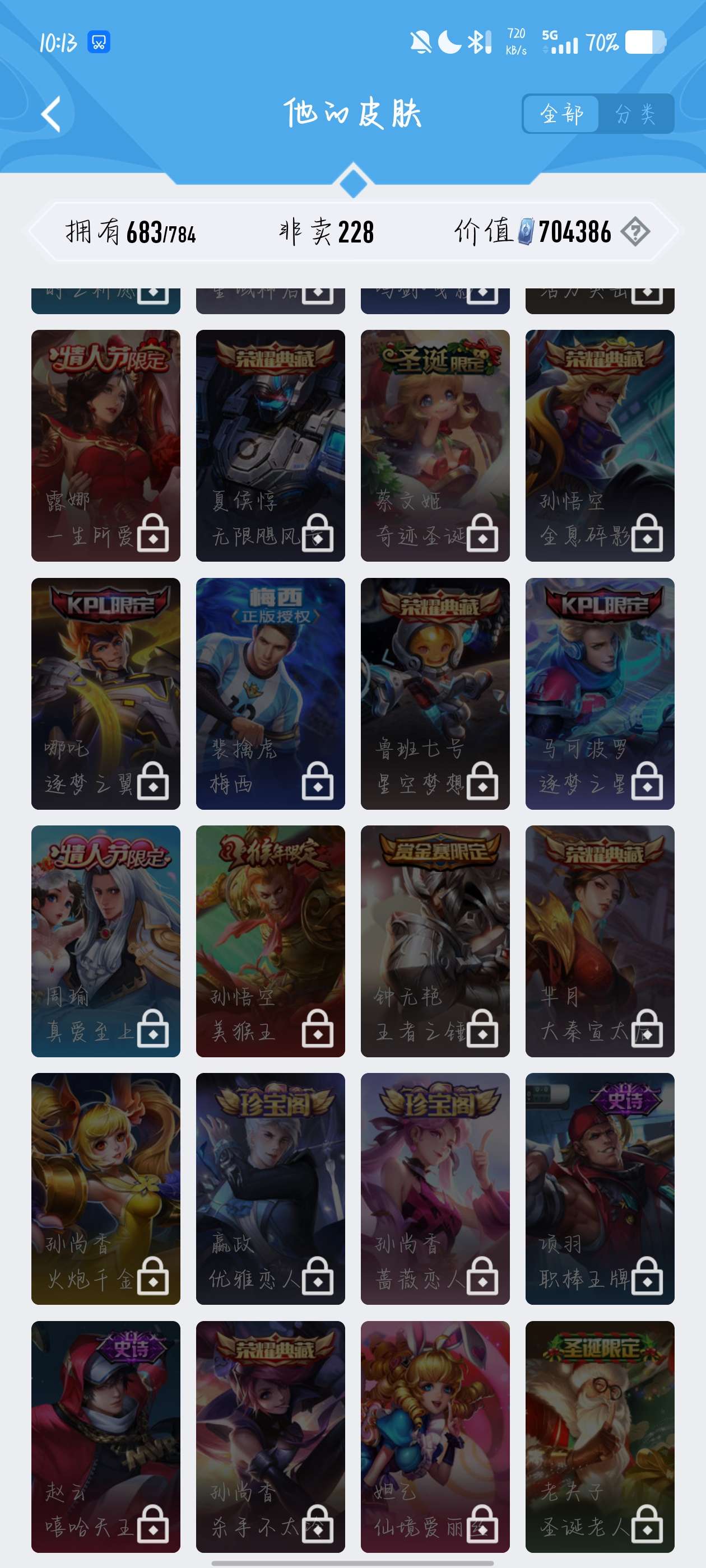Screen dimensions: 706x1568
Task: Open 孙悟空 全息碎影 skin card
Action: 600,445
